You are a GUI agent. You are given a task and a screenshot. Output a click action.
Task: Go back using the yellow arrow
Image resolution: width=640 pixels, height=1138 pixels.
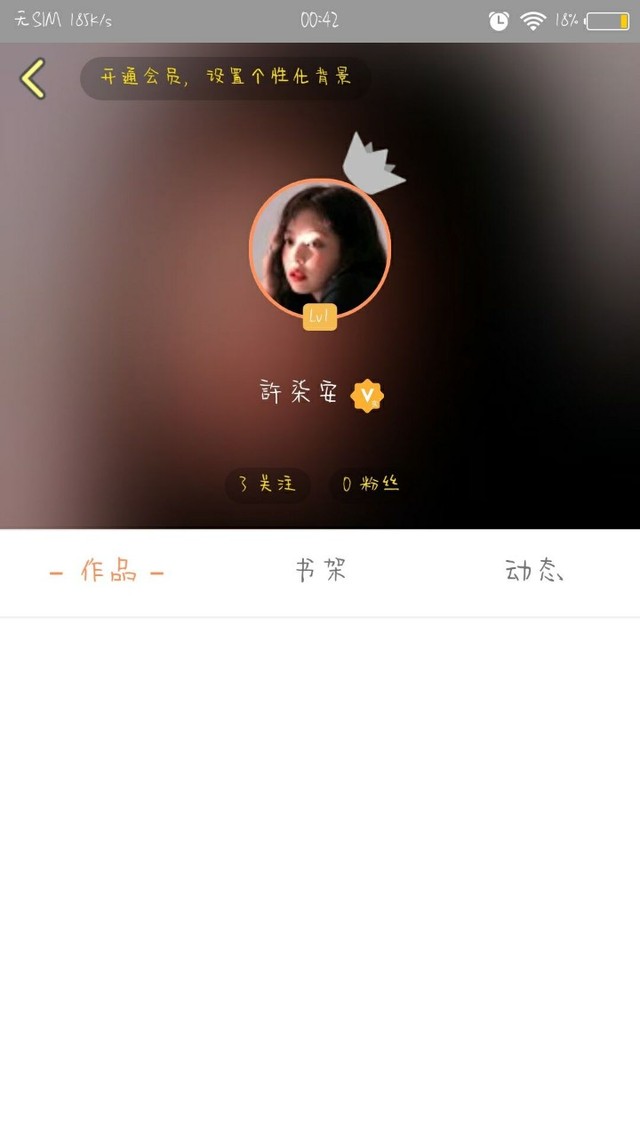pos(33,78)
